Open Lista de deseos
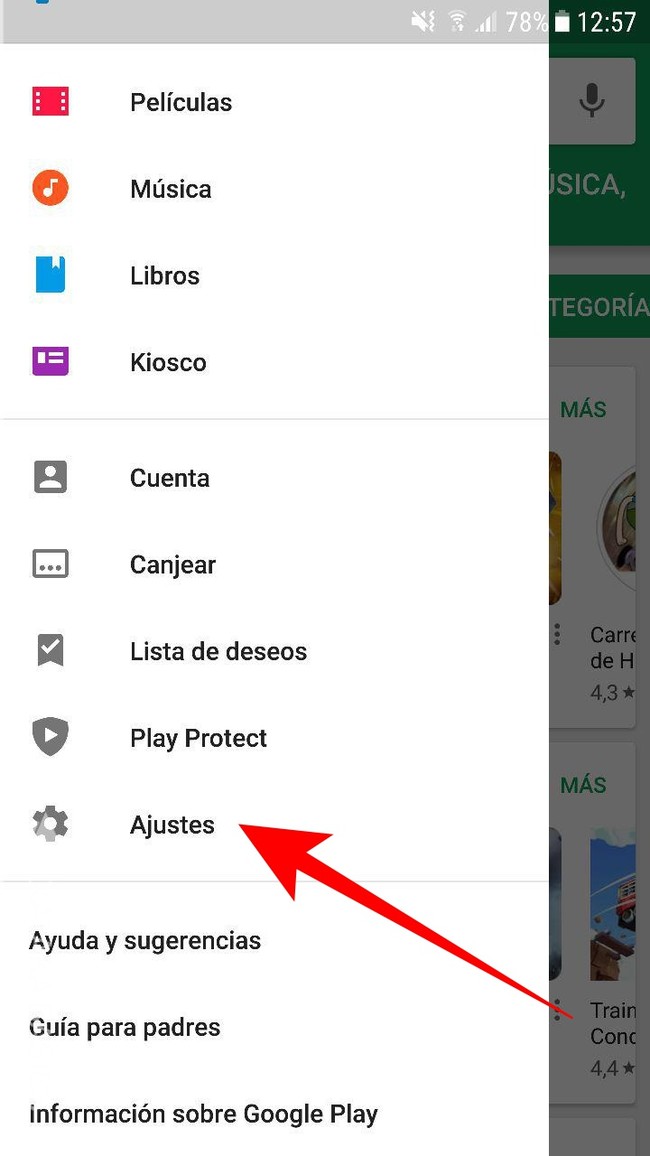 coord(218,652)
